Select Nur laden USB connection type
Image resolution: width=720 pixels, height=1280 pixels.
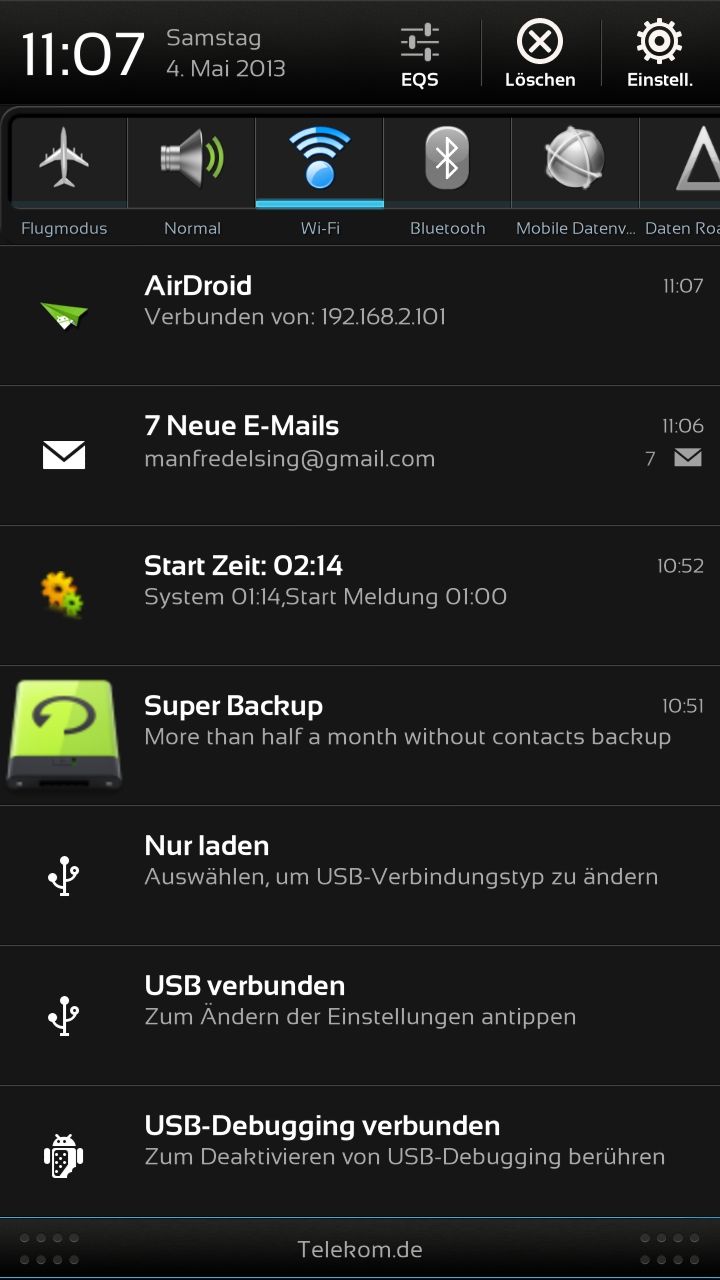click(x=360, y=876)
